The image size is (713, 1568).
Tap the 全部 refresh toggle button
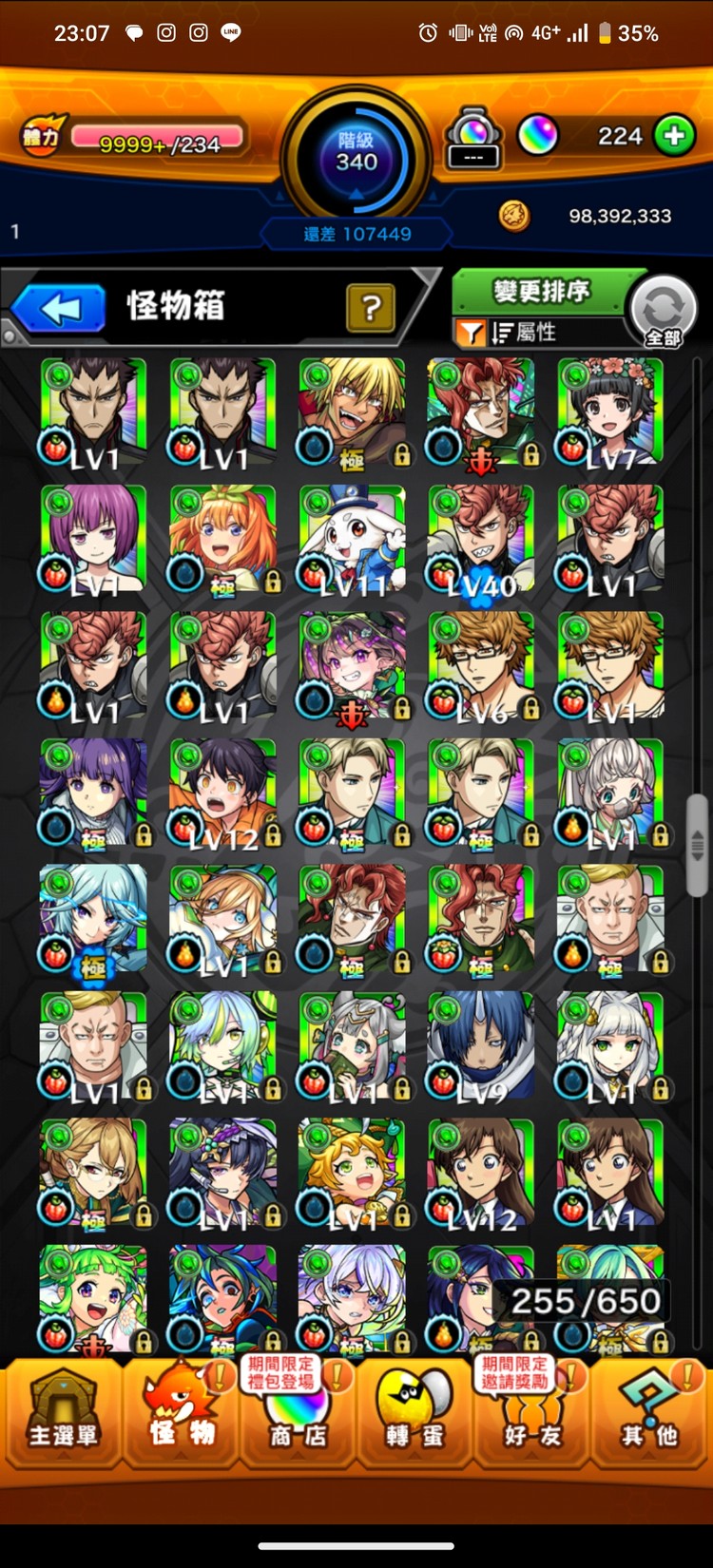pyautogui.click(x=664, y=312)
